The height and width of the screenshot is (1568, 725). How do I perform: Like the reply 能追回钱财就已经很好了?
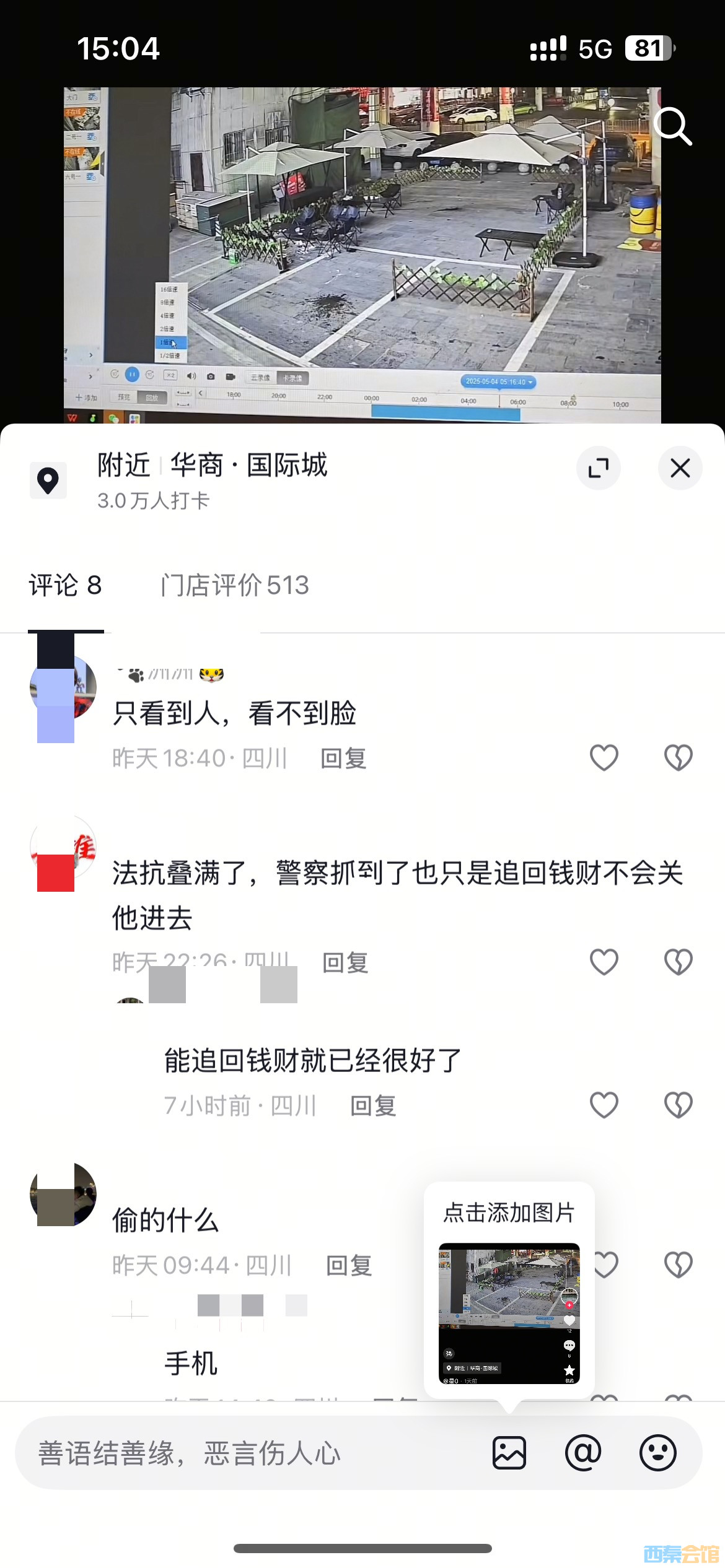point(604,1105)
